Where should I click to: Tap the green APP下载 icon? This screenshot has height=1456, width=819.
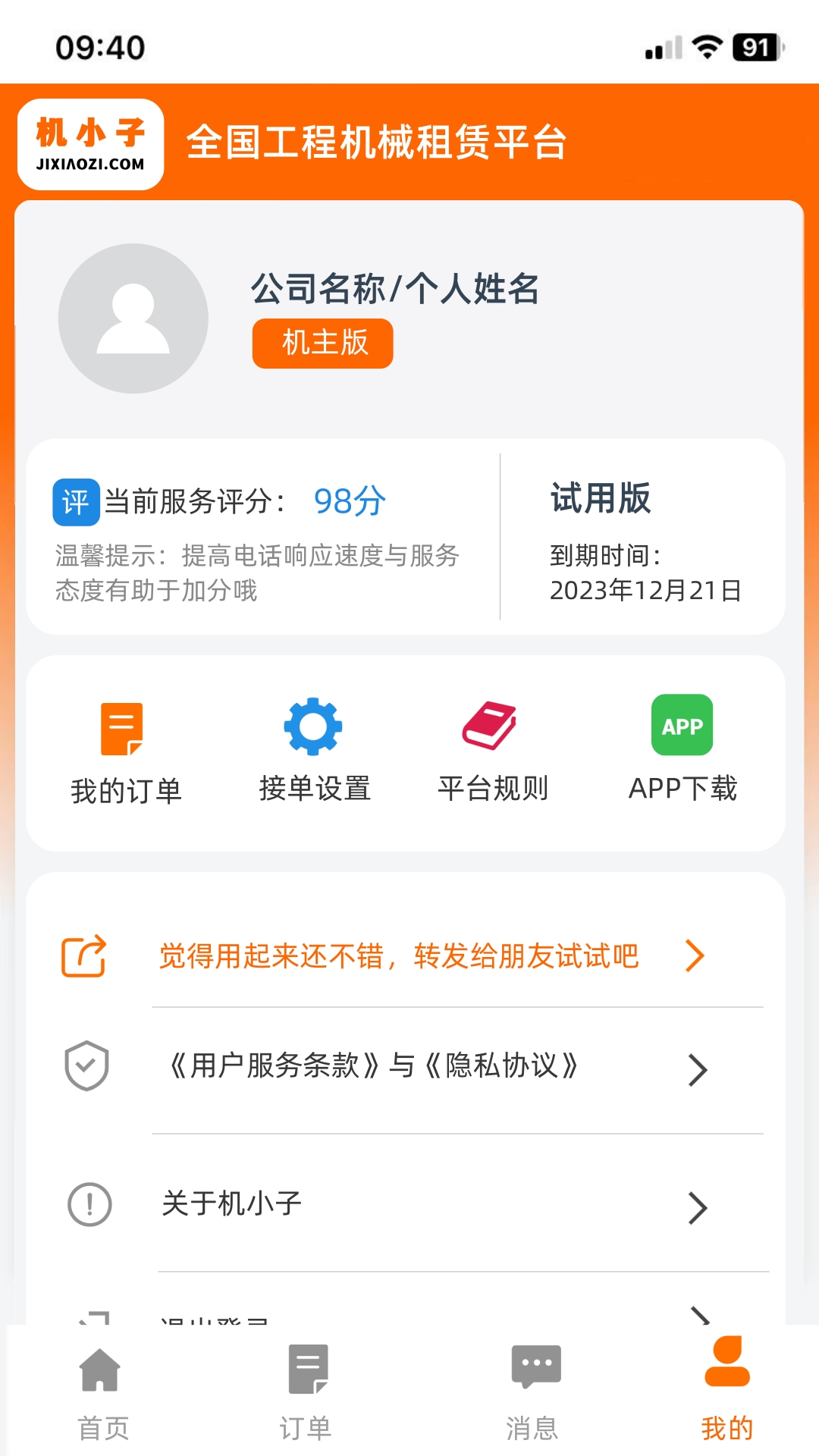[680, 724]
